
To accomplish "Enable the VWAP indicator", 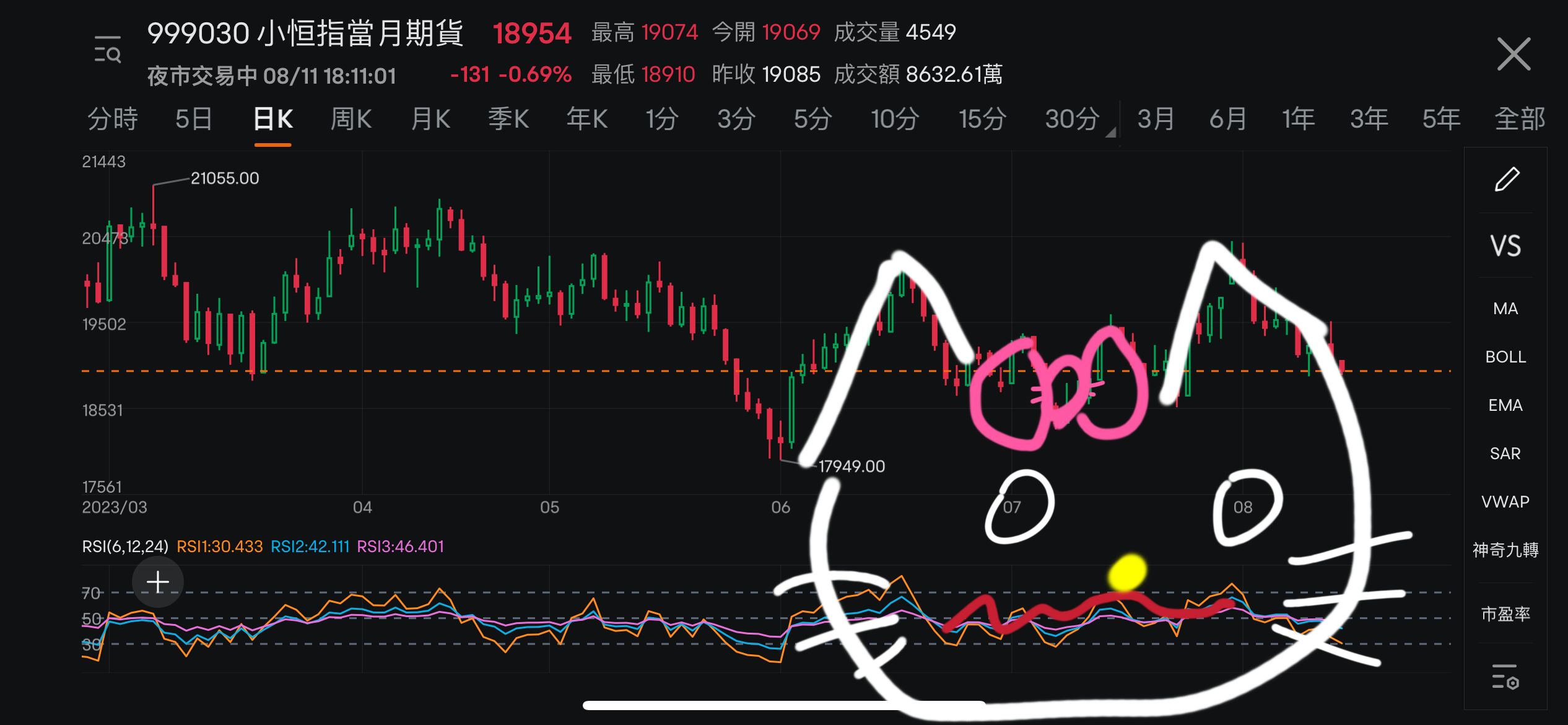I will (1505, 502).
